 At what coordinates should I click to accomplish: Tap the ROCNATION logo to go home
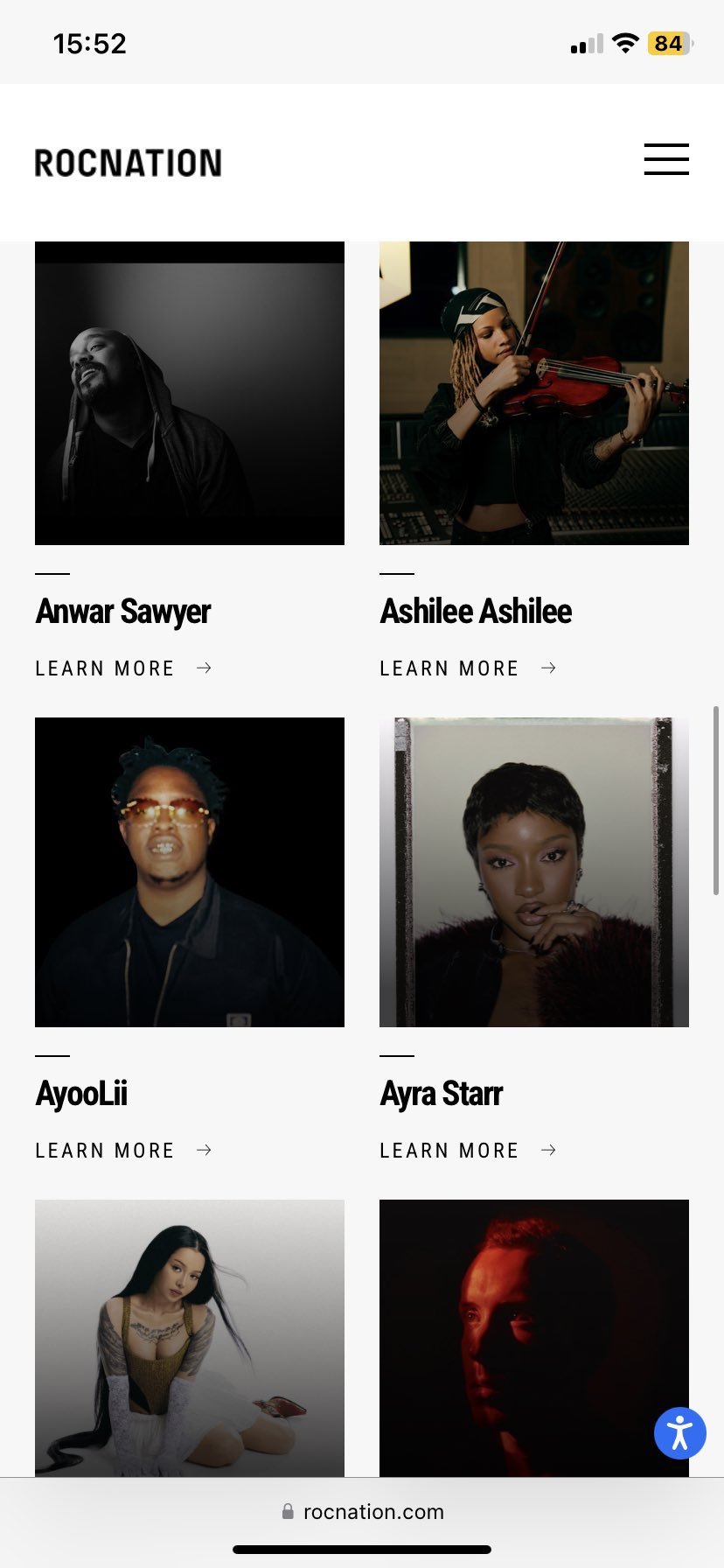pos(128,163)
